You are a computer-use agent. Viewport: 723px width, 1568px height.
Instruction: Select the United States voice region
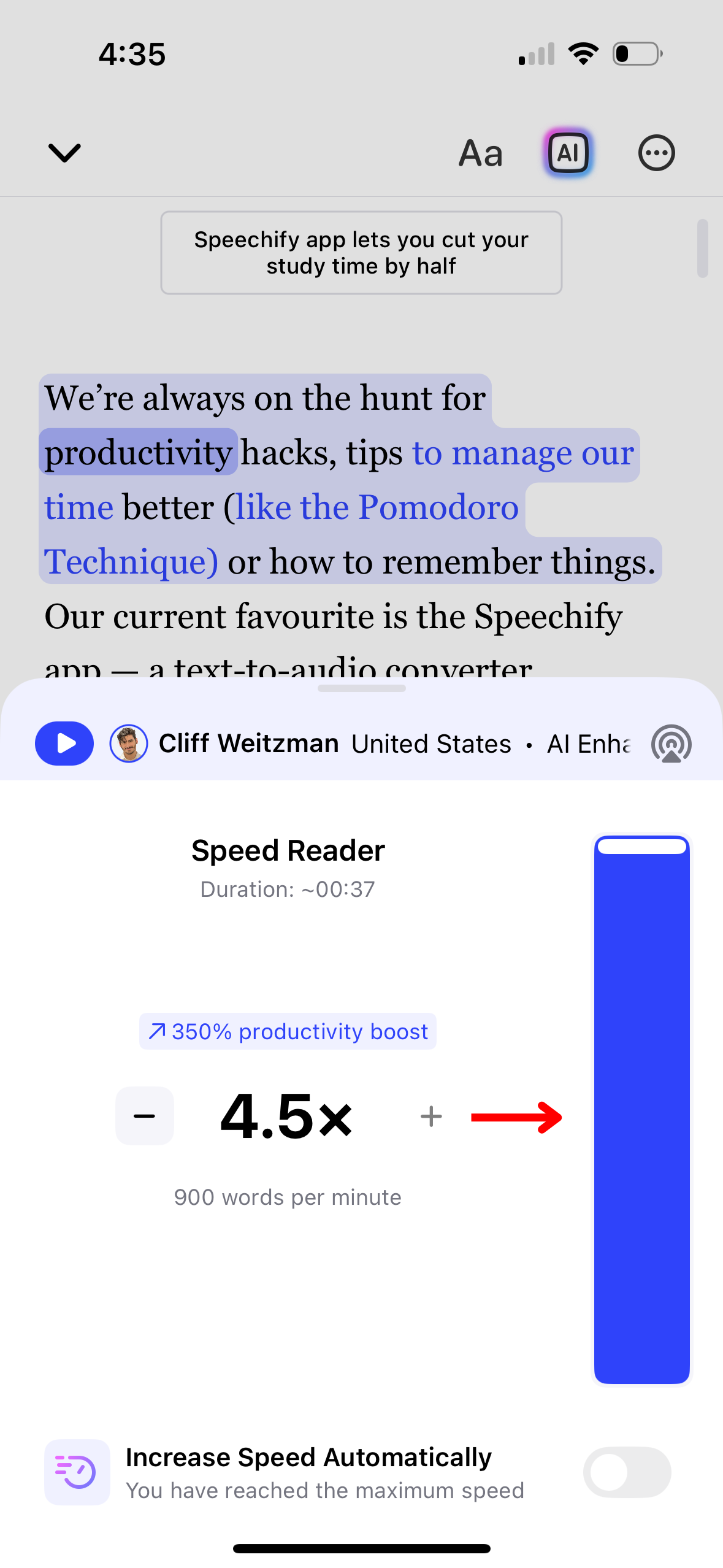point(431,744)
